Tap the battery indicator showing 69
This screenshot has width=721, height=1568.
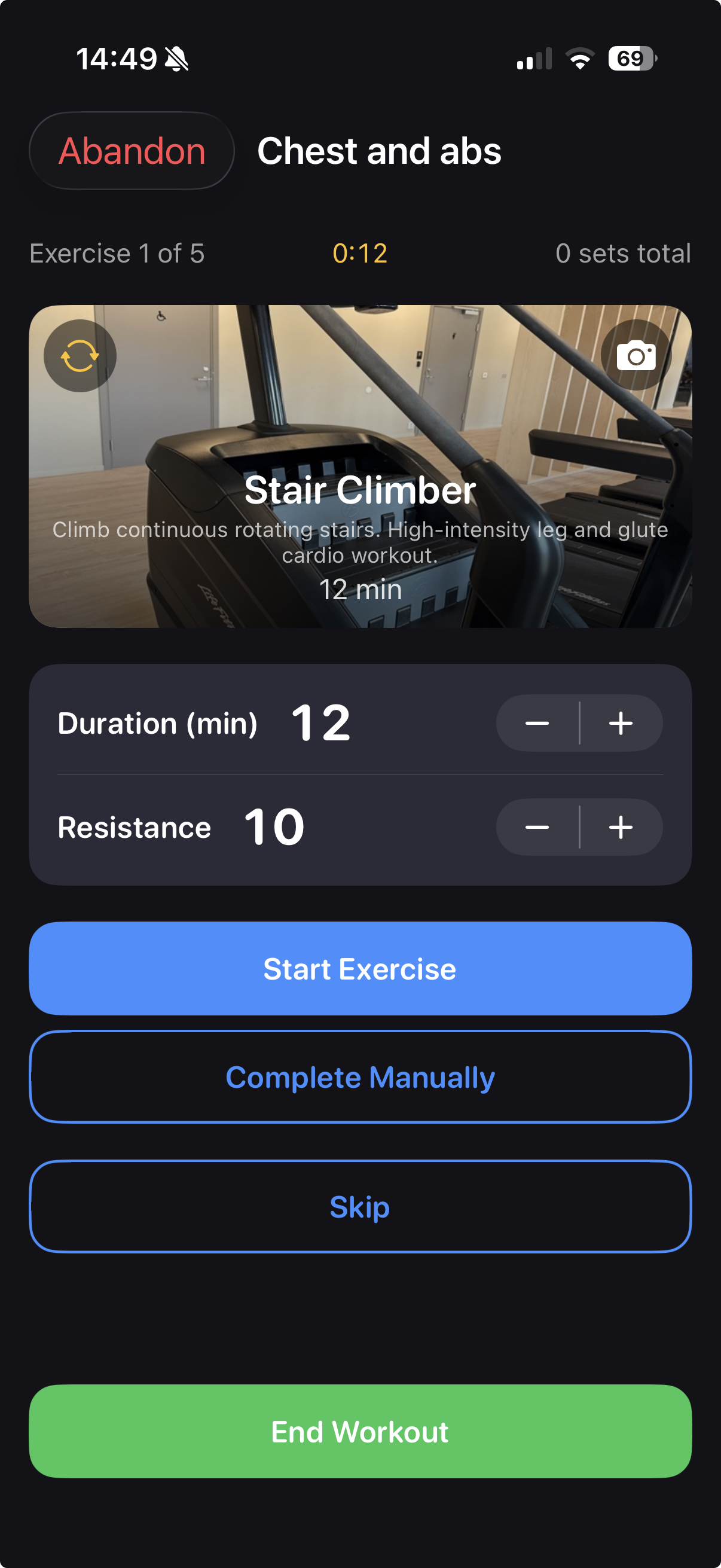(629, 59)
